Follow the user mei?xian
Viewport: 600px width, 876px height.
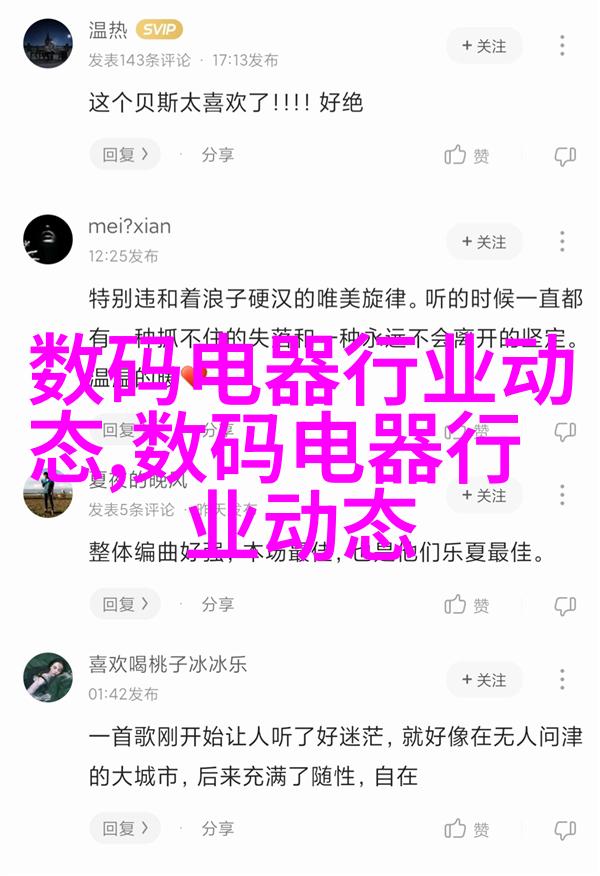coord(485,242)
